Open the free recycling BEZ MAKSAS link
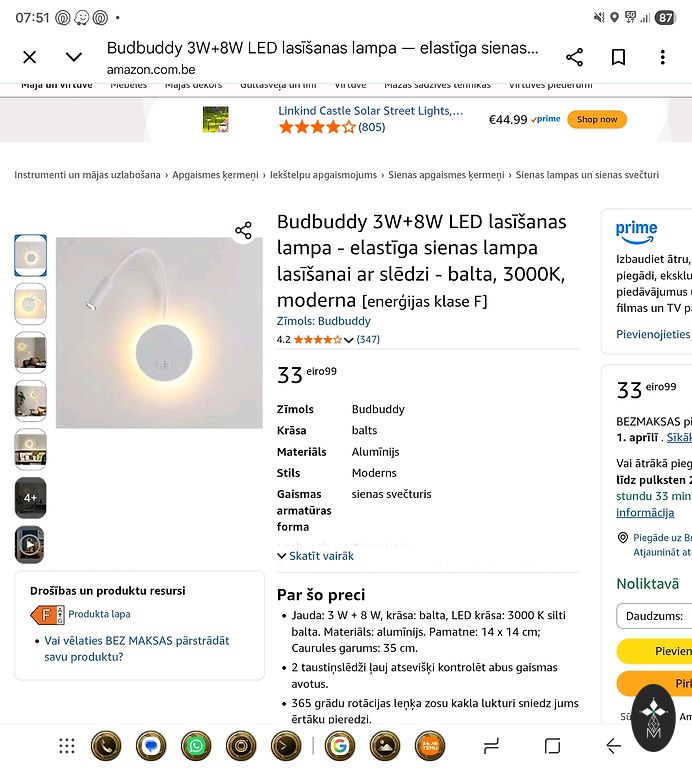 136,649
